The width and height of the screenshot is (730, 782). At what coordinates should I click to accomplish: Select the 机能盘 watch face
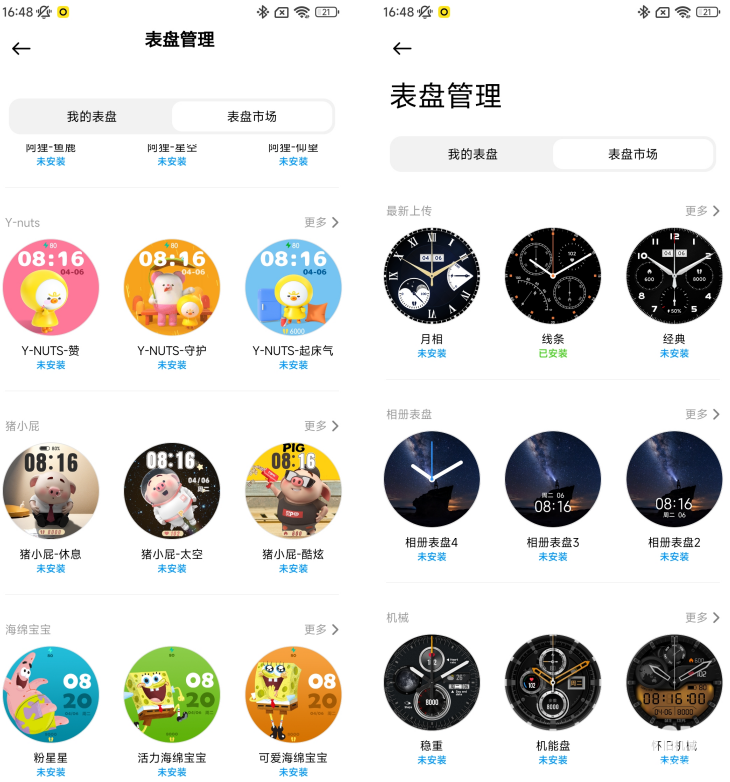tap(553, 682)
